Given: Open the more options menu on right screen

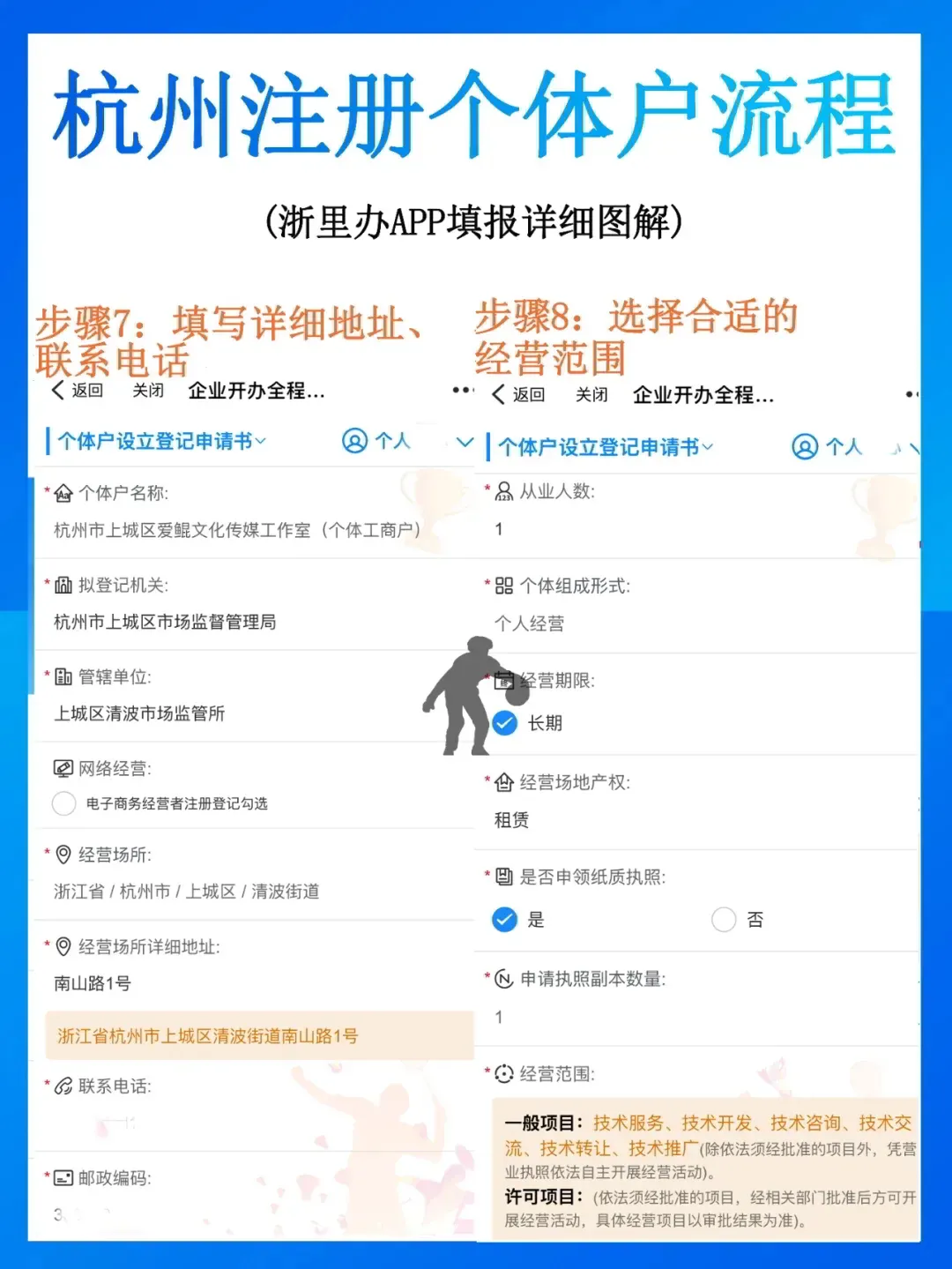Looking at the screenshot, I should [x=912, y=395].
